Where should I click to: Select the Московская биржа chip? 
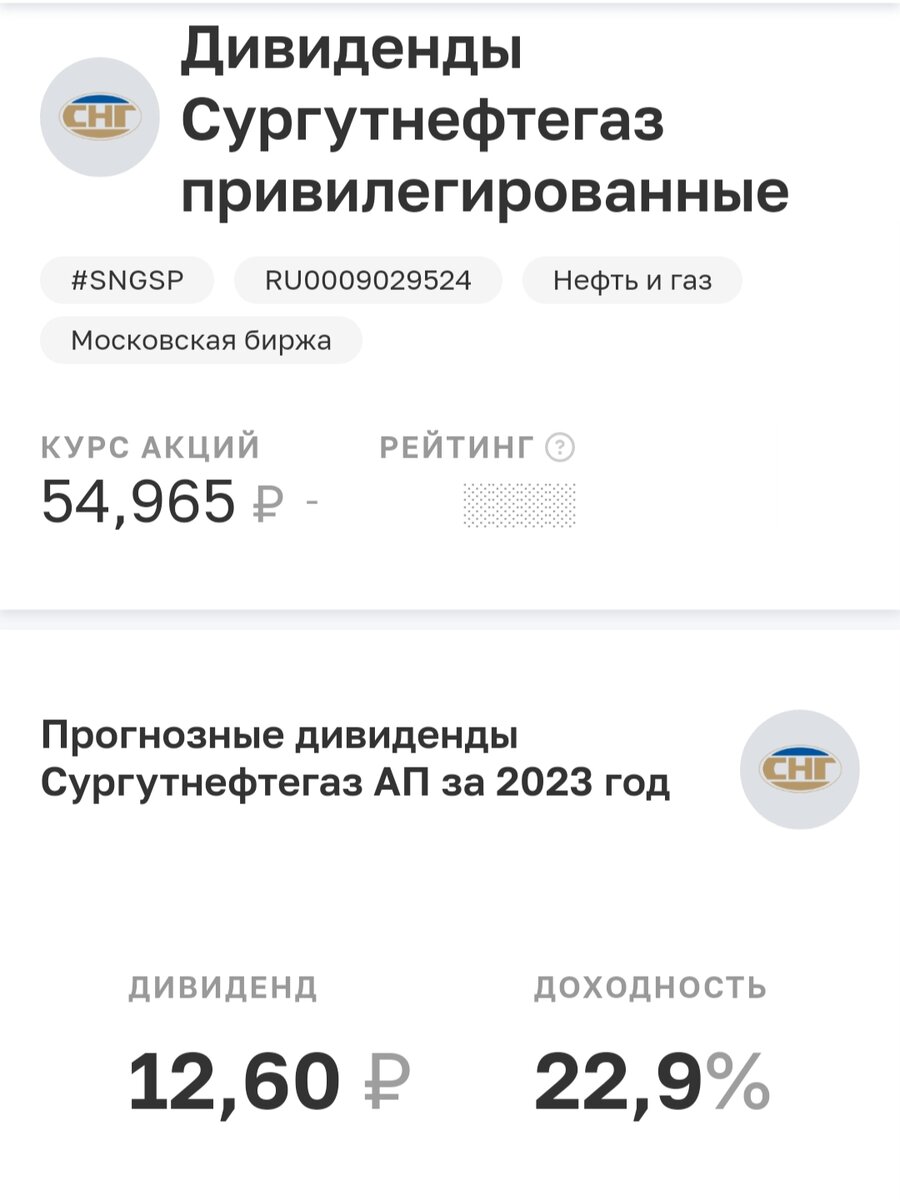[201, 340]
